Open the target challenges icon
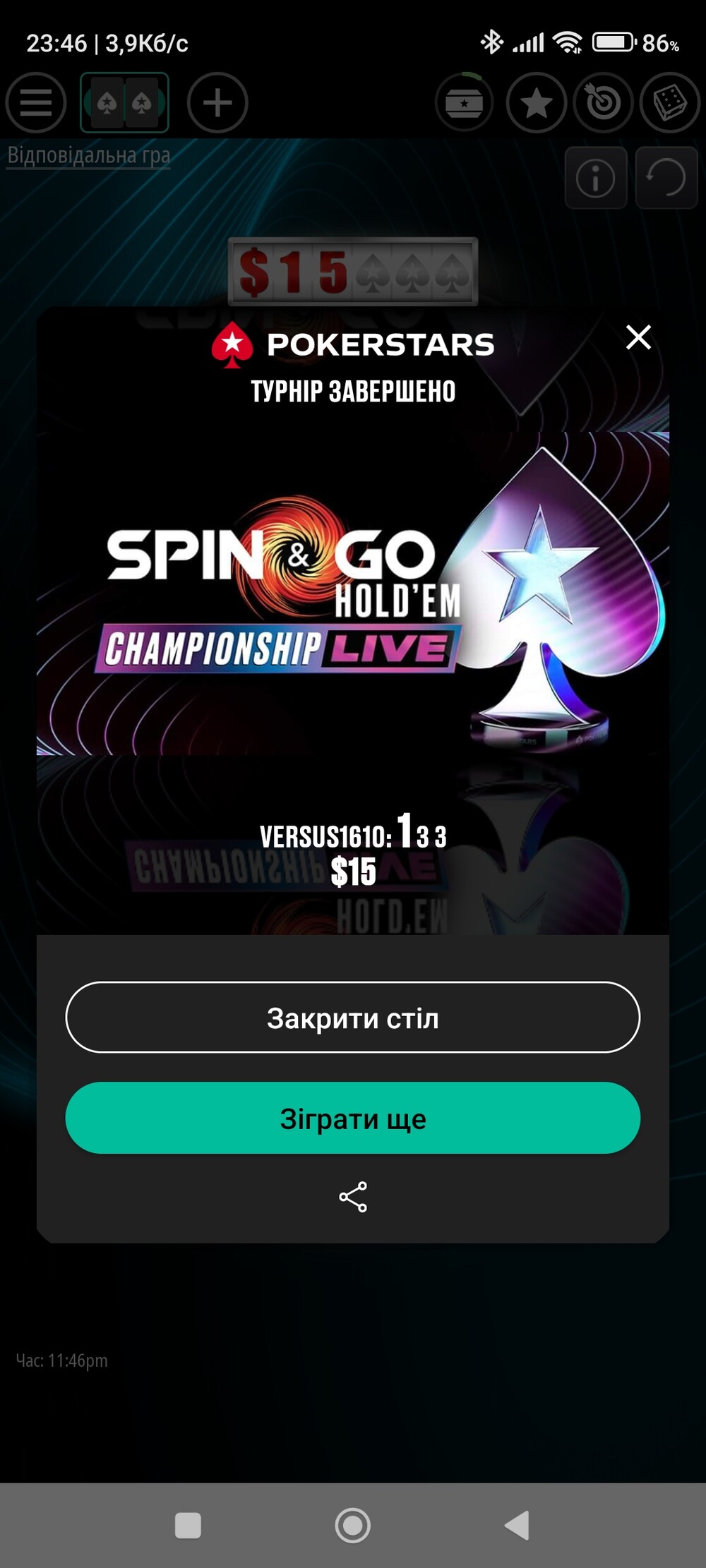706x1568 pixels. pos(603,103)
